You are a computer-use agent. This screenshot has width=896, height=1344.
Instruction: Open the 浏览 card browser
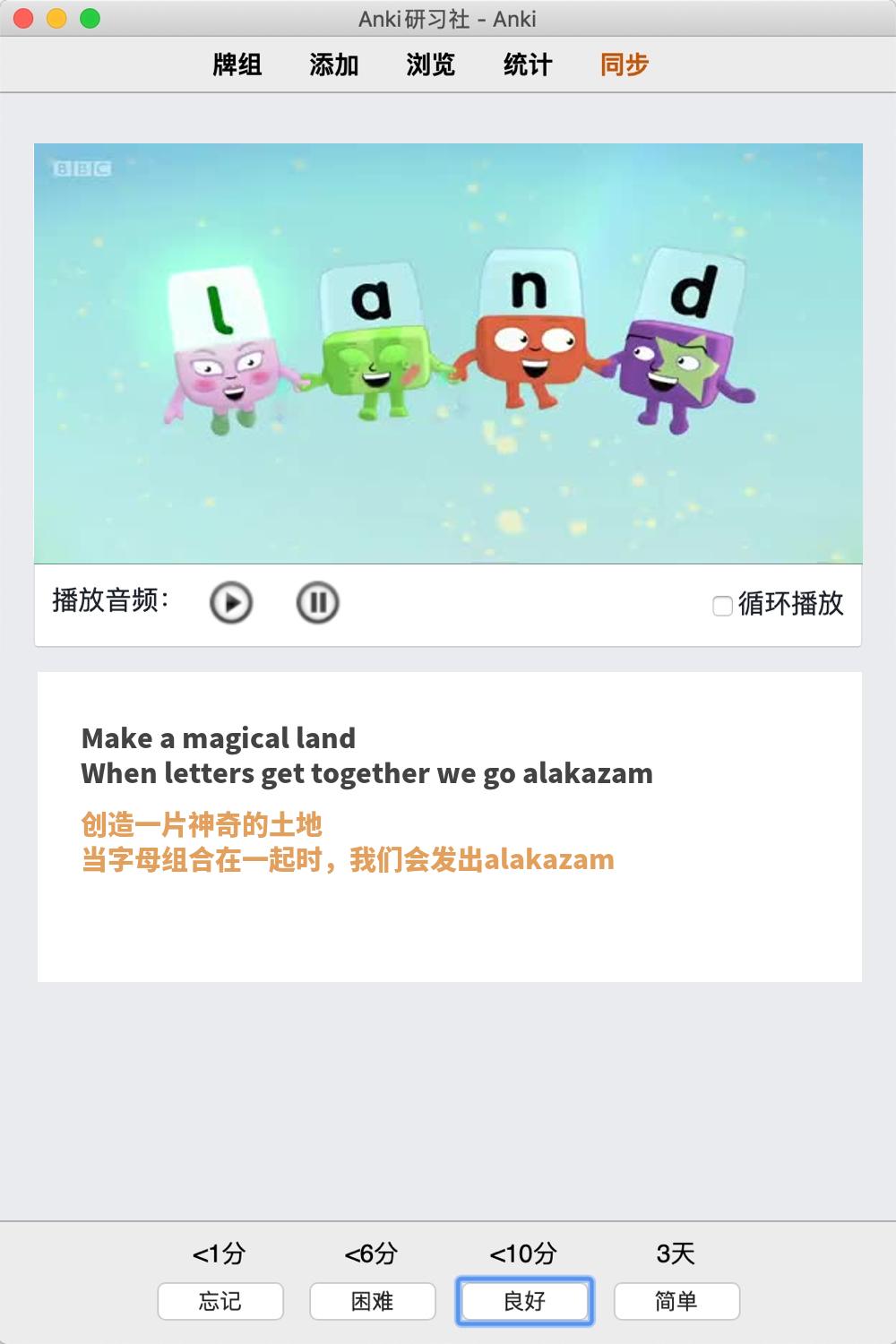click(x=430, y=65)
